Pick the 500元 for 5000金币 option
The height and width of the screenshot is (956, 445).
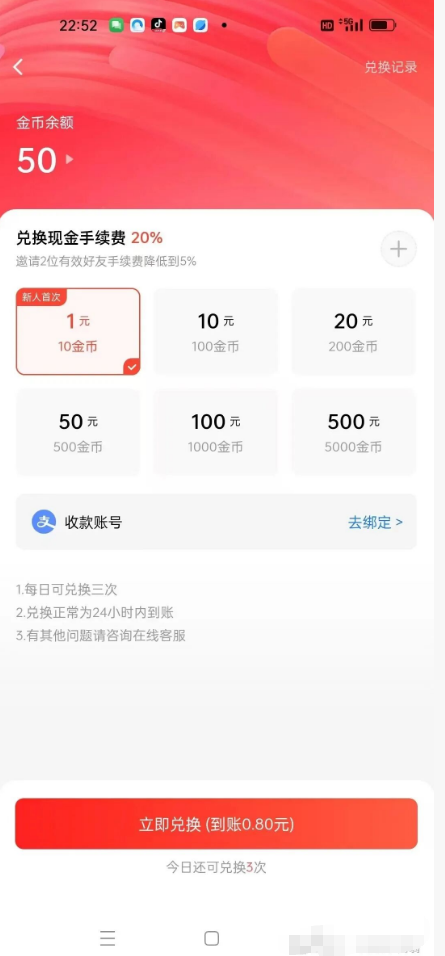click(x=354, y=432)
